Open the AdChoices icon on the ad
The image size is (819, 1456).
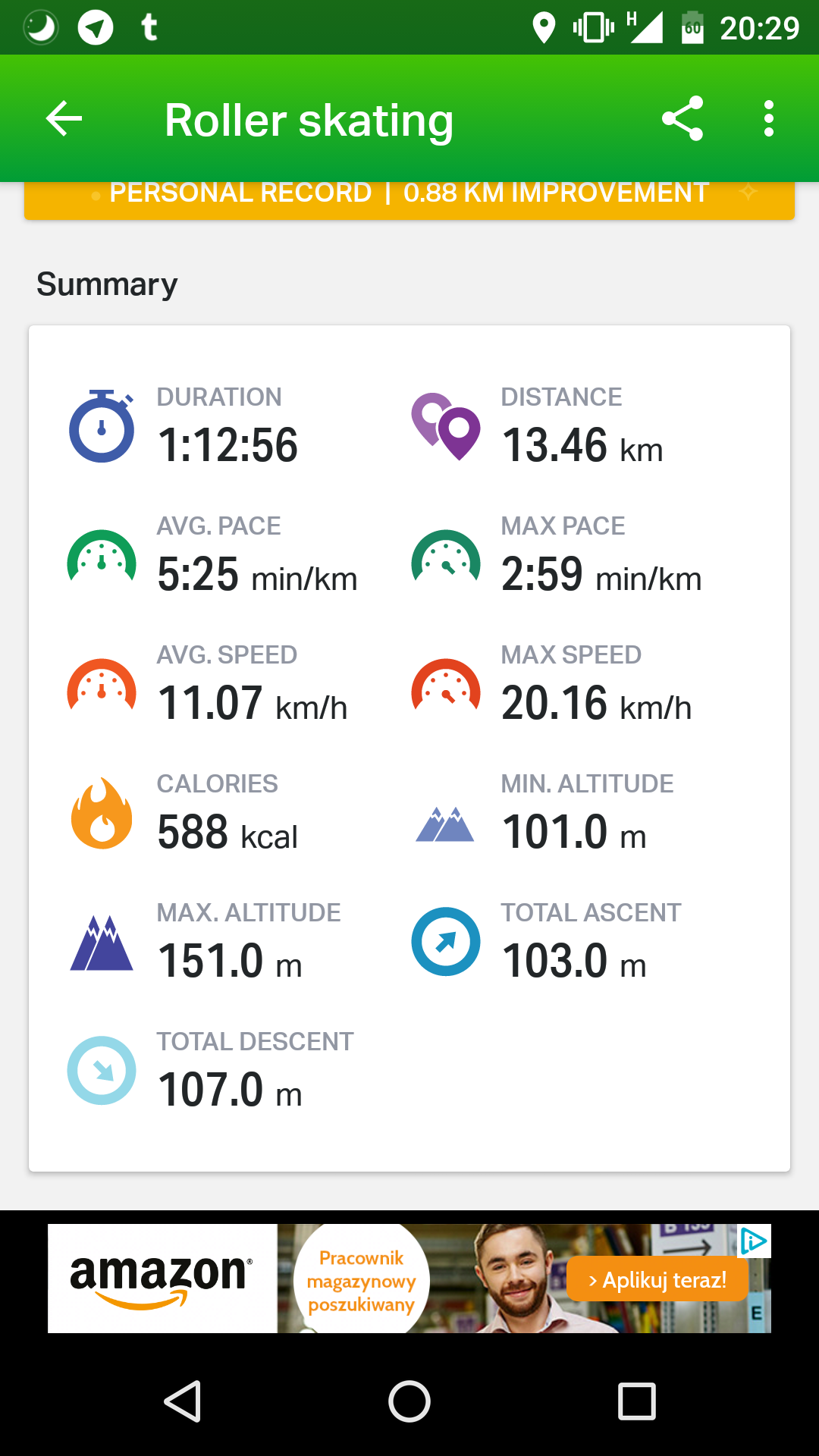[x=754, y=1241]
